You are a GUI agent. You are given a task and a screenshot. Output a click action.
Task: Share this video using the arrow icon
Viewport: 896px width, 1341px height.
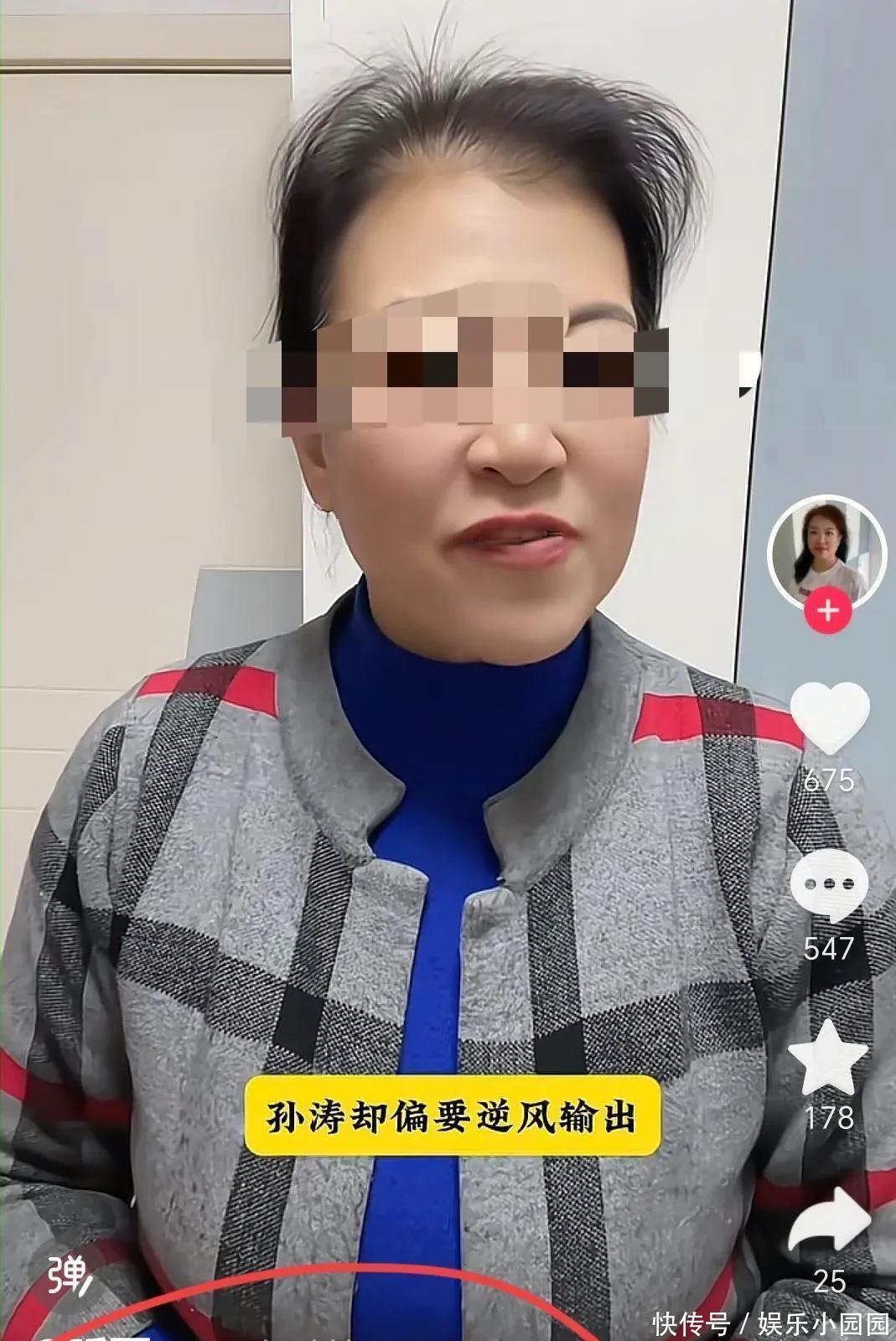pyautogui.click(x=828, y=1222)
